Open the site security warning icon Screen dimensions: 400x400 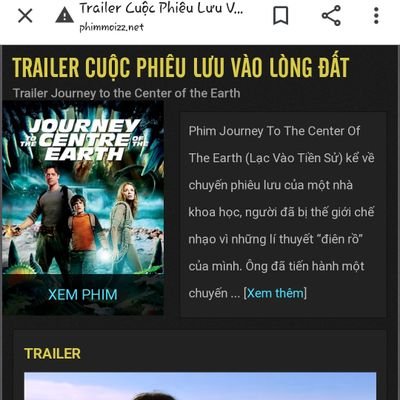click(64, 15)
